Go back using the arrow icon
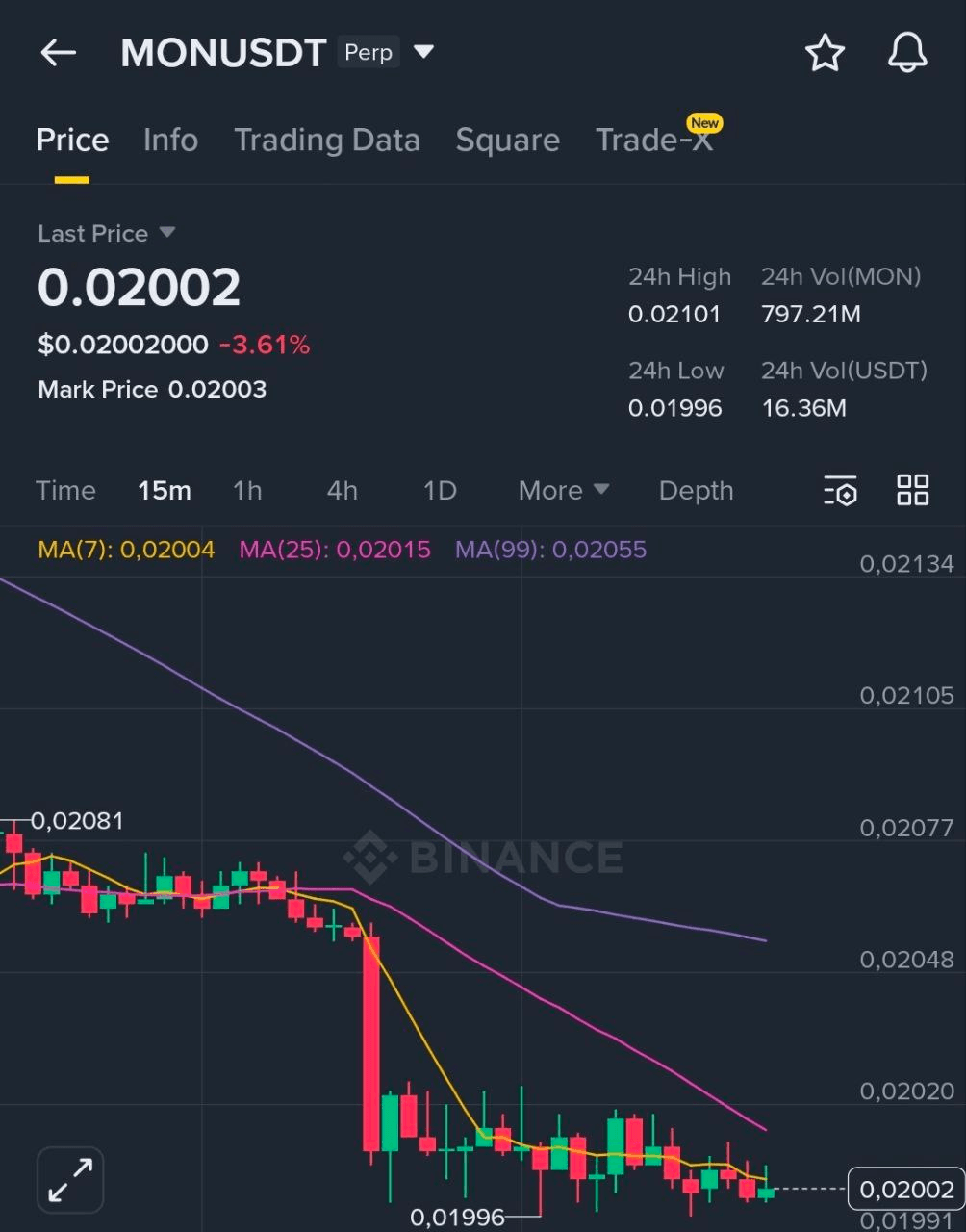Screen dimensions: 966x1232 (58, 53)
